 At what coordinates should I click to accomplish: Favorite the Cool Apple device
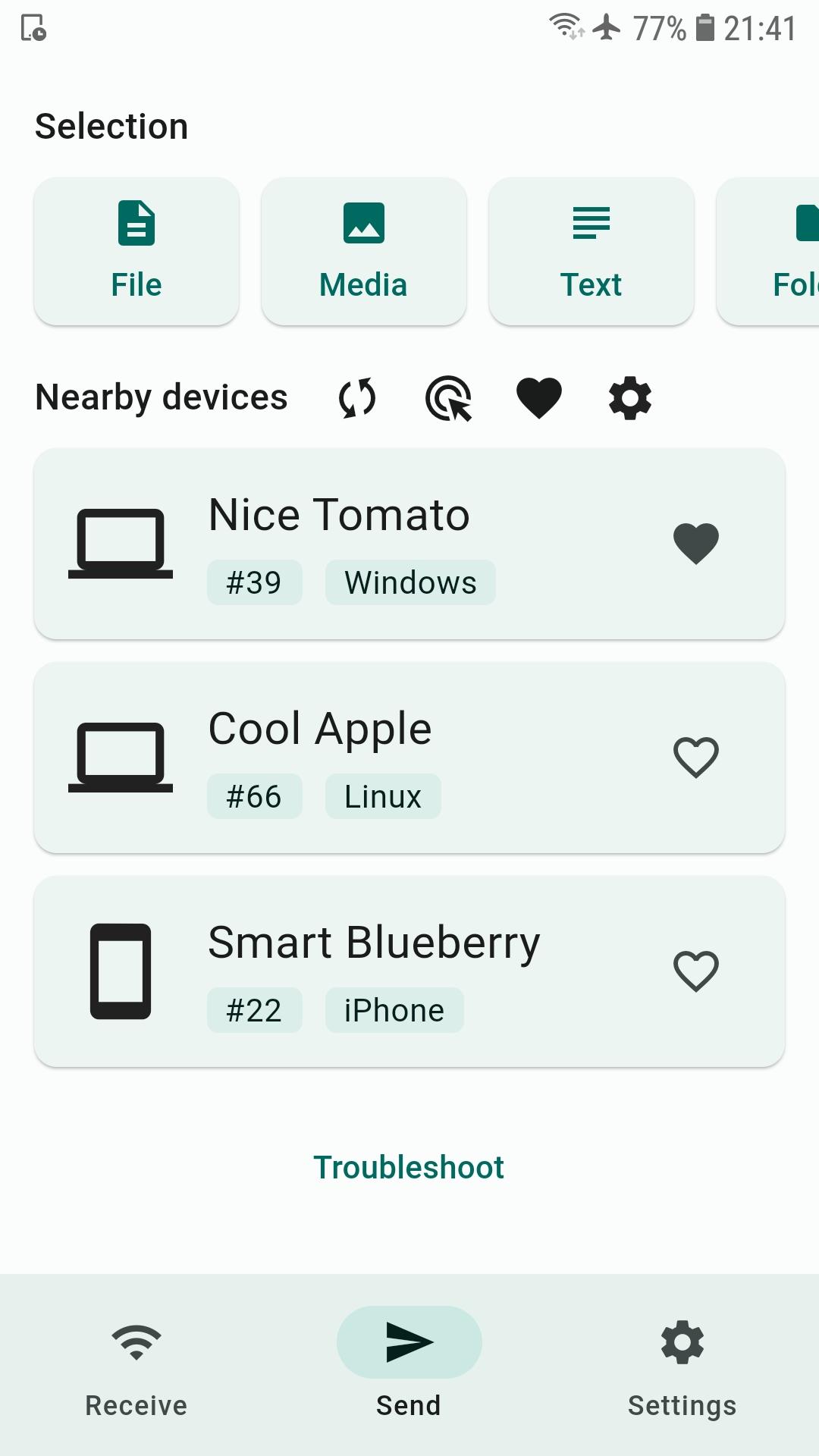coord(696,755)
